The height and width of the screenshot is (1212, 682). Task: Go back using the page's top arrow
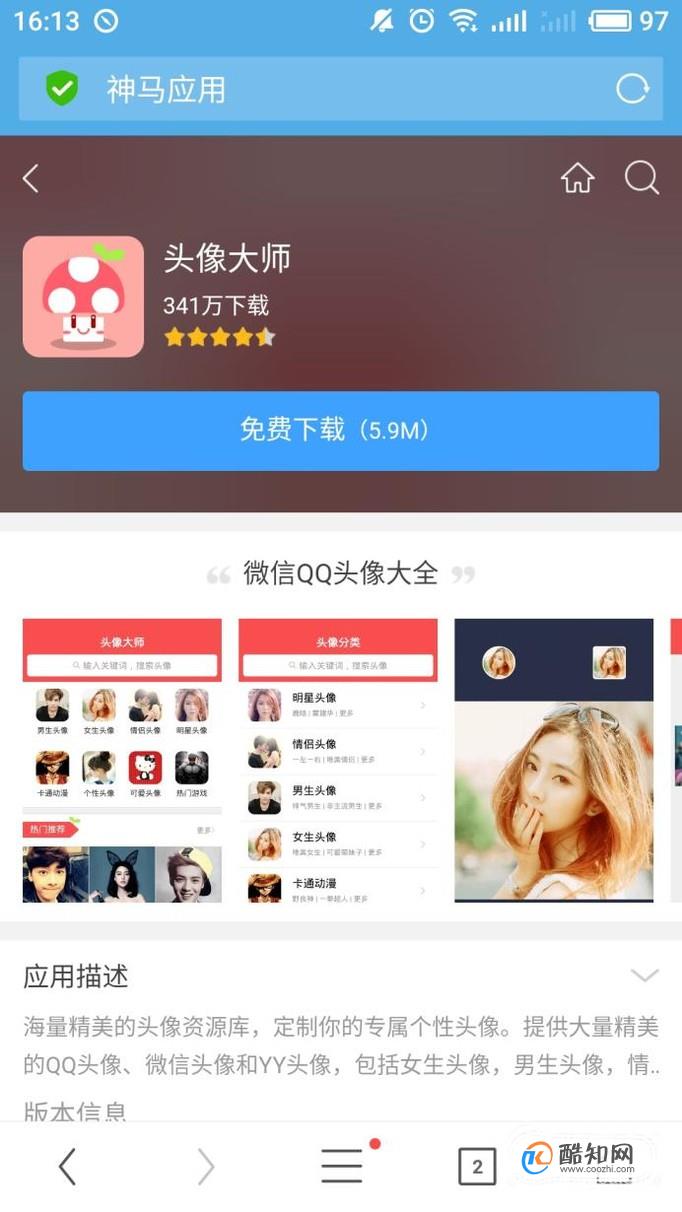tap(31, 179)
